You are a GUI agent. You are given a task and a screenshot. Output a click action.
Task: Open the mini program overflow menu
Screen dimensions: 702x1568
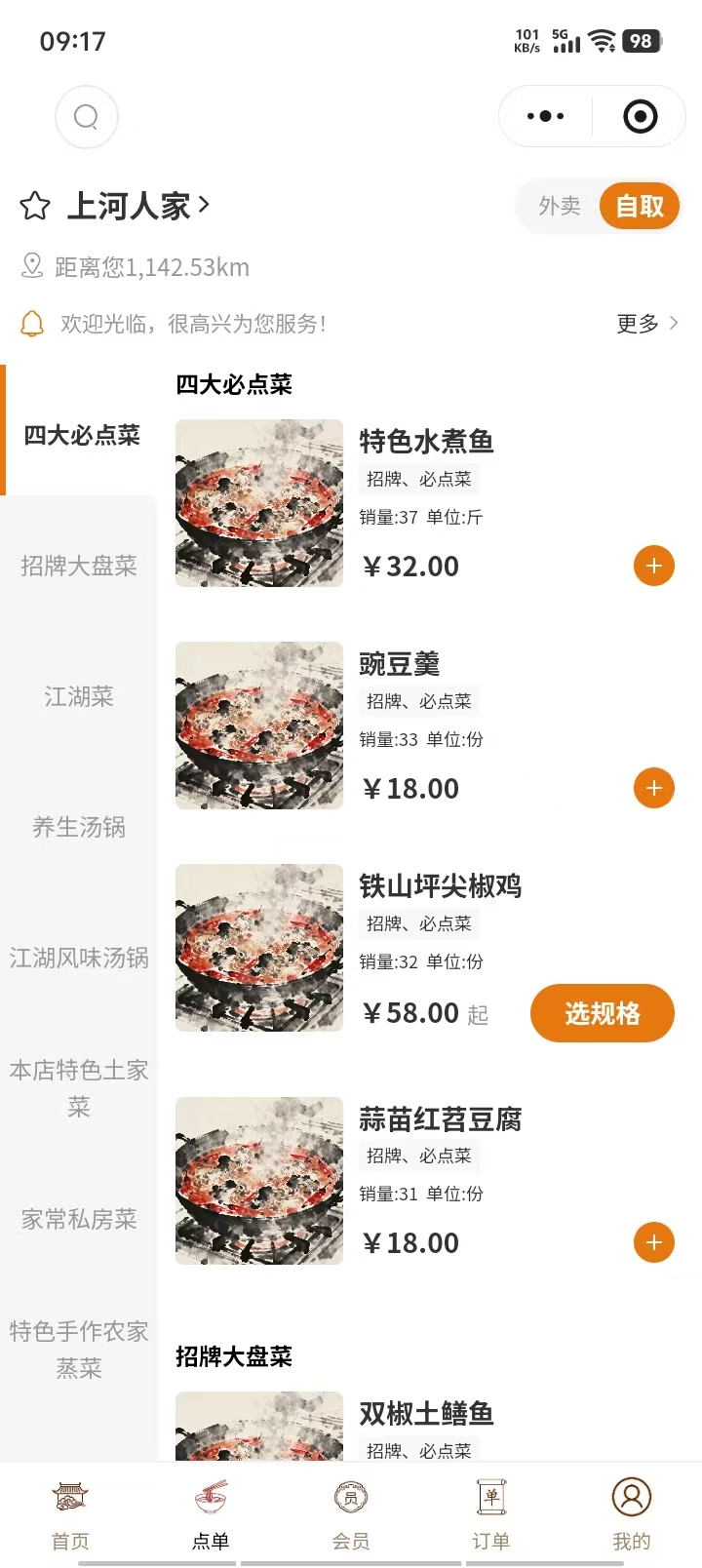545,117
